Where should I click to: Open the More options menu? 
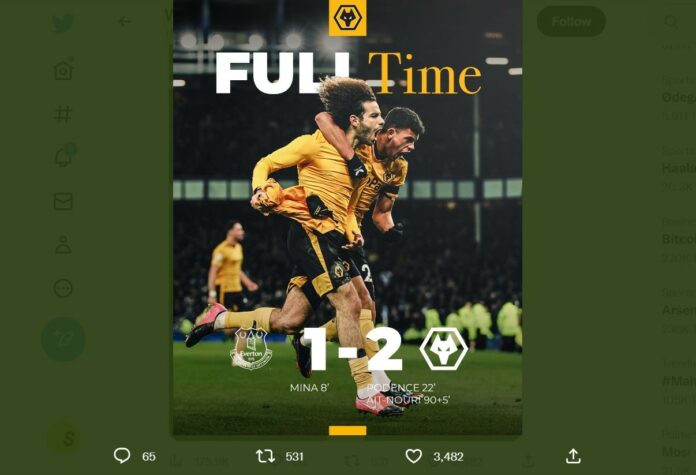click(x=63, y=288)
